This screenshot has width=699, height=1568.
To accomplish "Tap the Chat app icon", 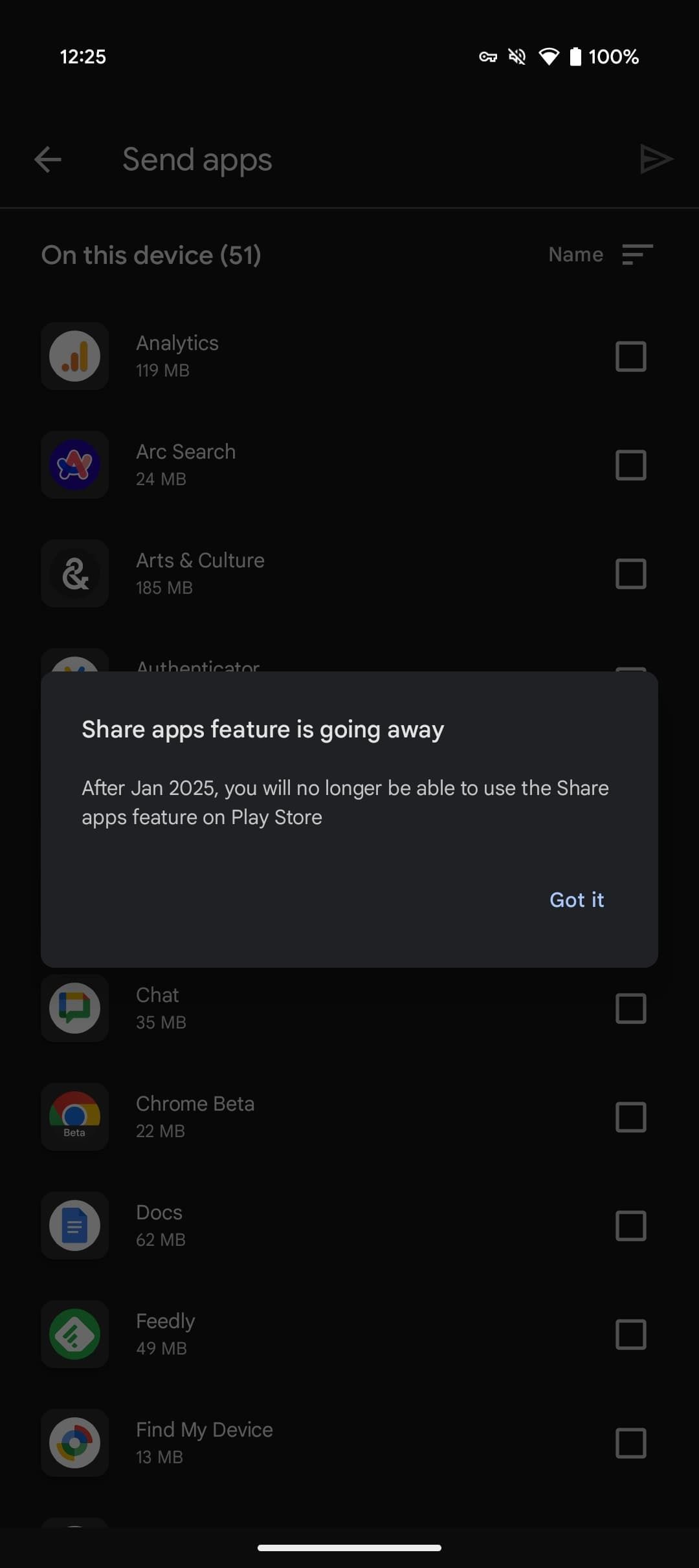I will click(74, 1008).
